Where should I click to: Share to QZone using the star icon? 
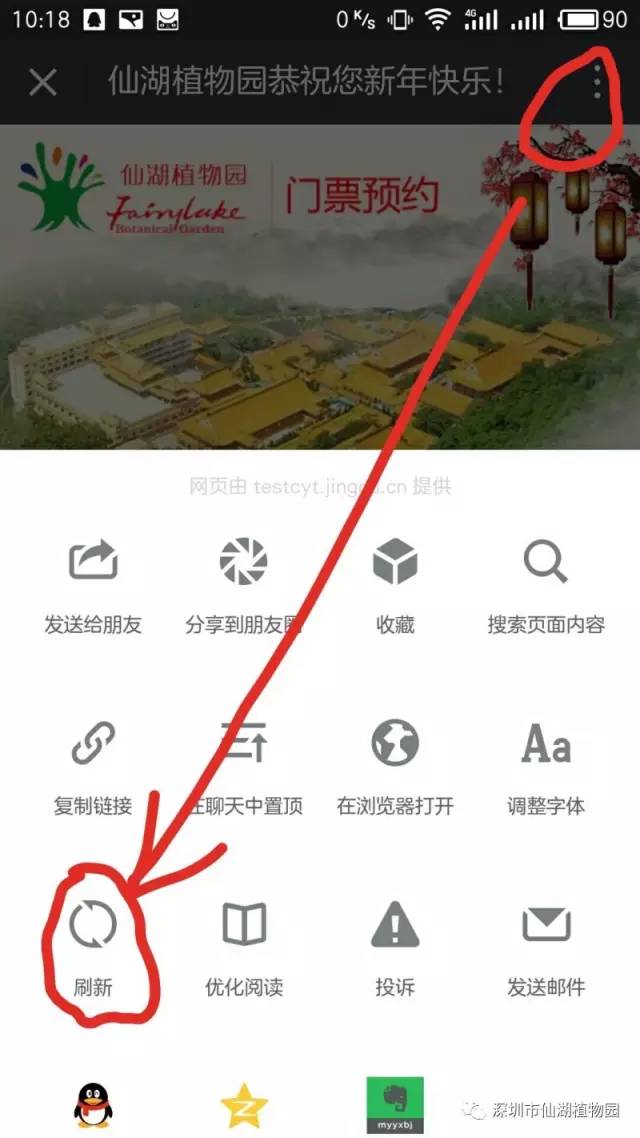[244, 1105]
